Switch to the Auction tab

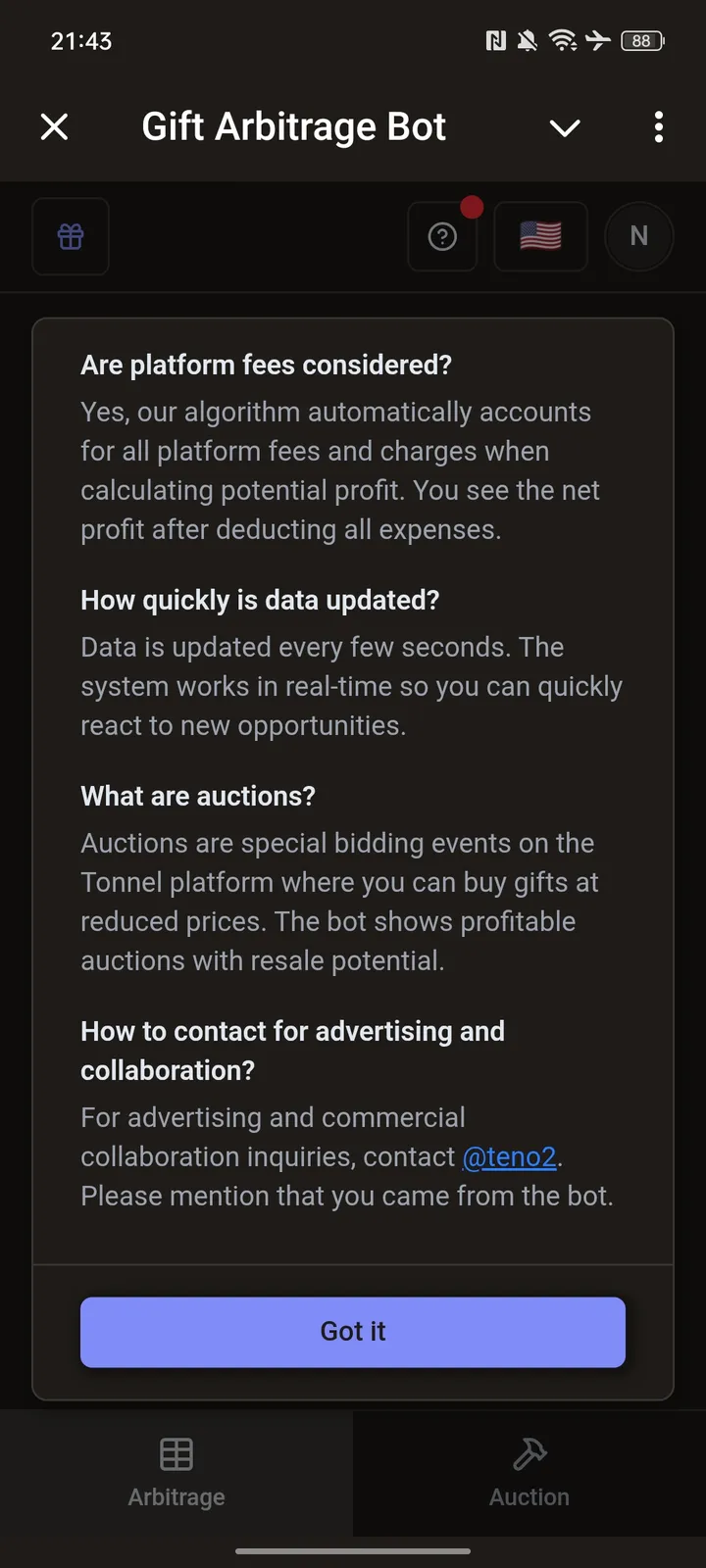(529, 1475)
